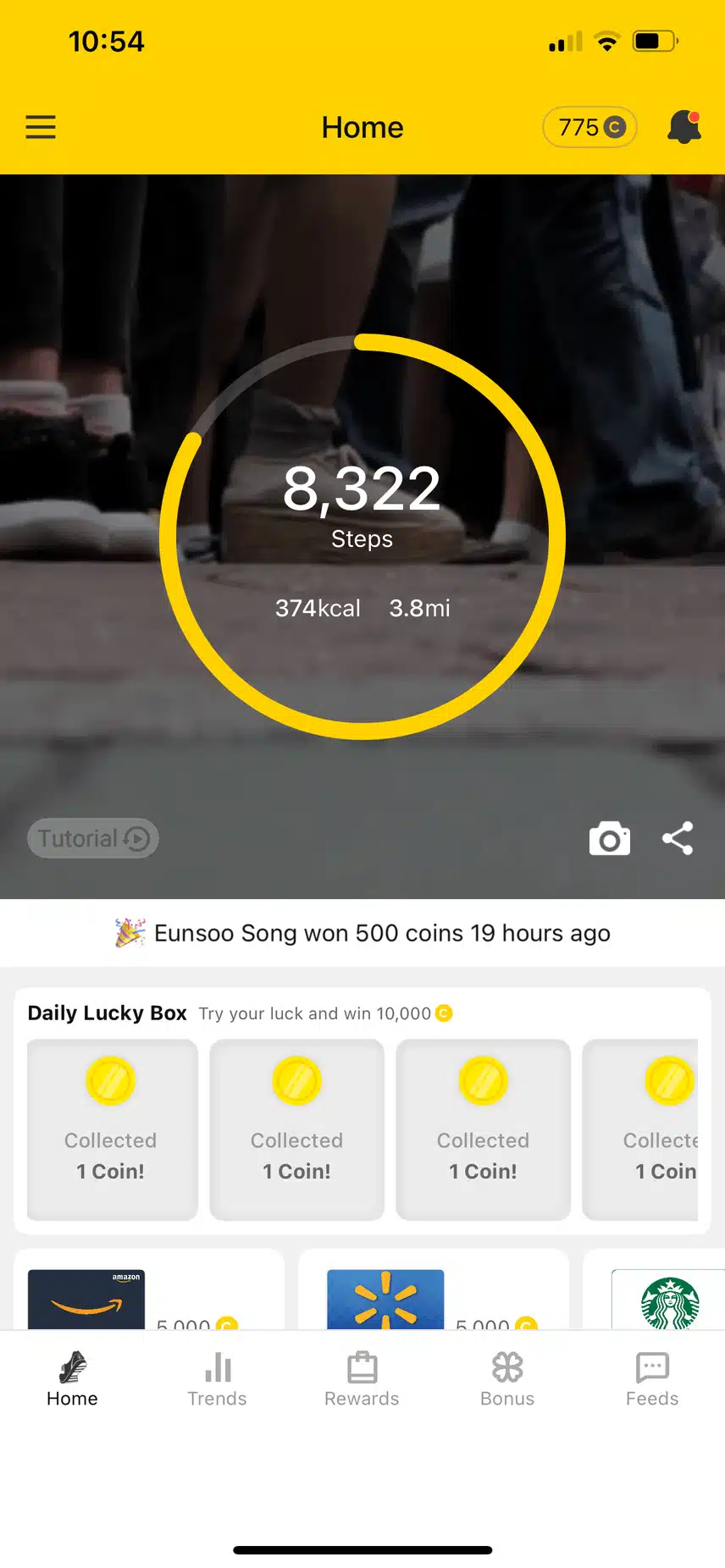
Task: Open the Amazon gift card reward
Action: (x=86, y=1299)
